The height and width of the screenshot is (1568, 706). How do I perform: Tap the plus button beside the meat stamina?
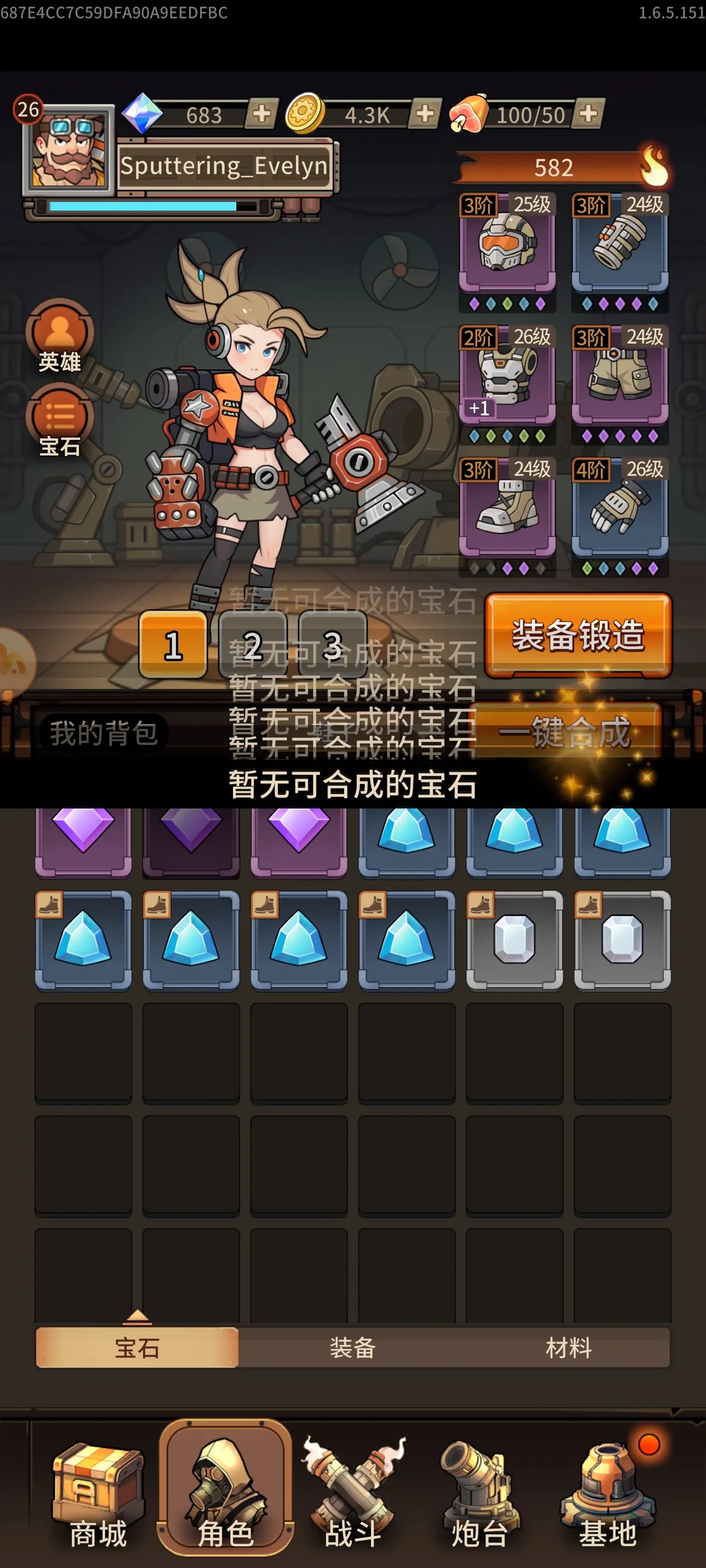tap(588, 113)
